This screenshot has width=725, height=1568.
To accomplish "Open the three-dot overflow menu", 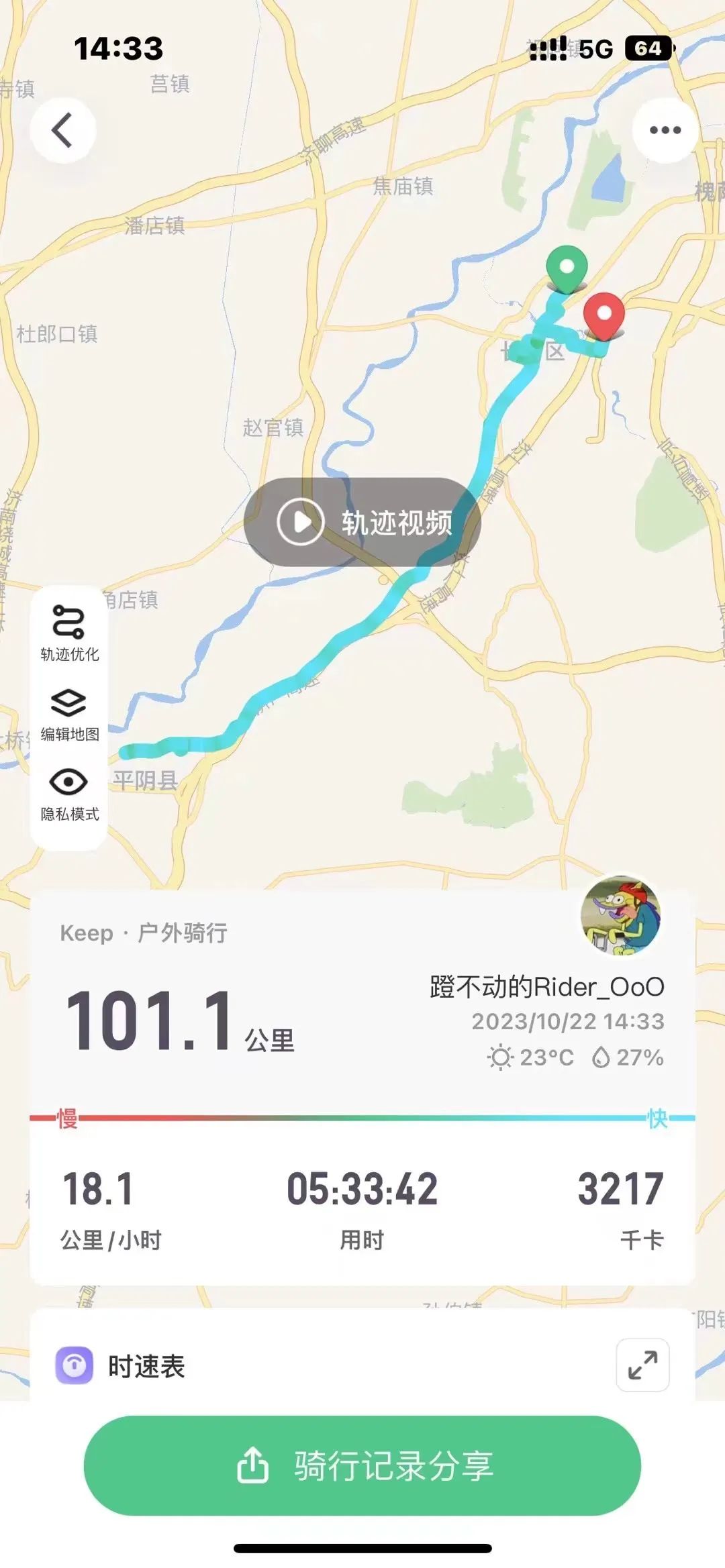I will 665,130.
